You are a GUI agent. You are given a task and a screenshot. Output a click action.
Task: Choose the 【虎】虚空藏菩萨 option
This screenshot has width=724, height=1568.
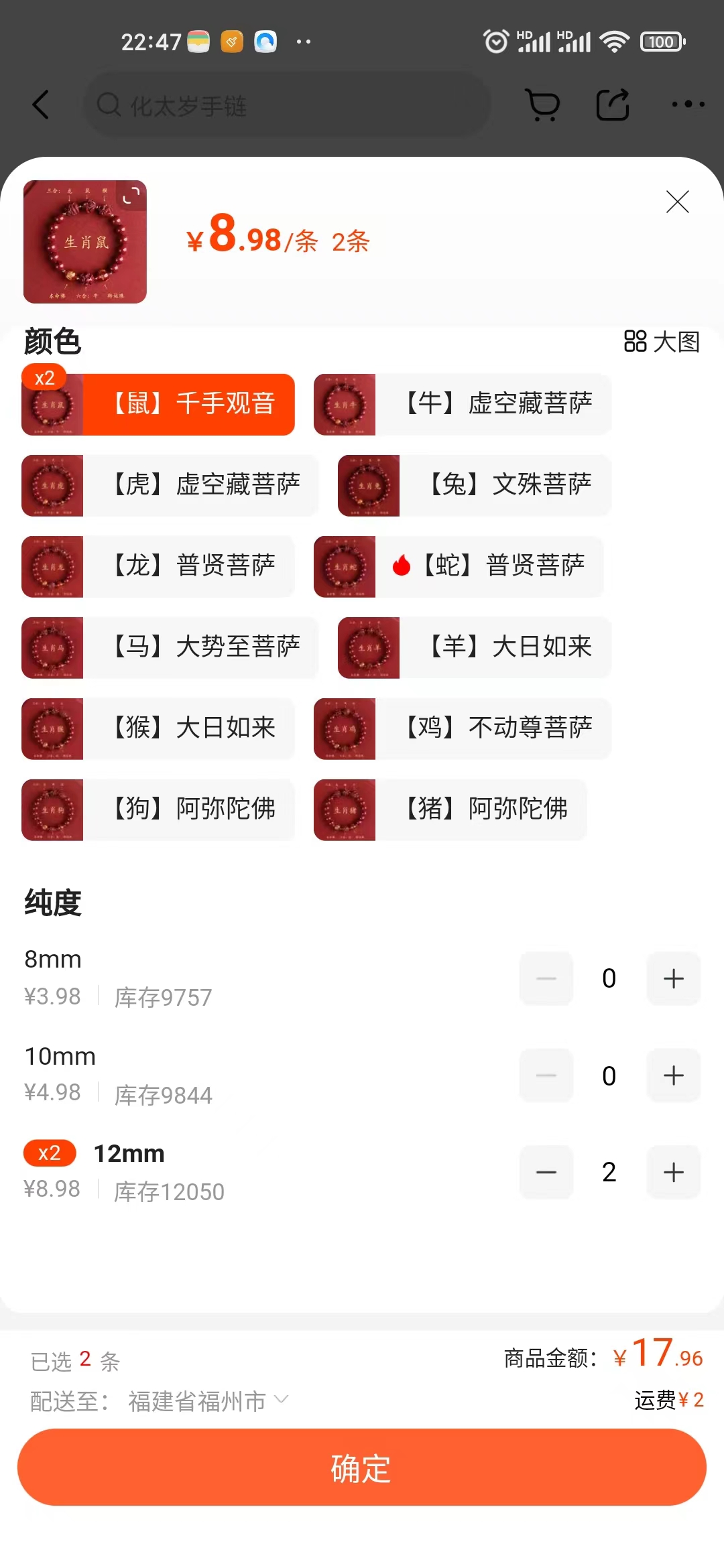[170, 485]
